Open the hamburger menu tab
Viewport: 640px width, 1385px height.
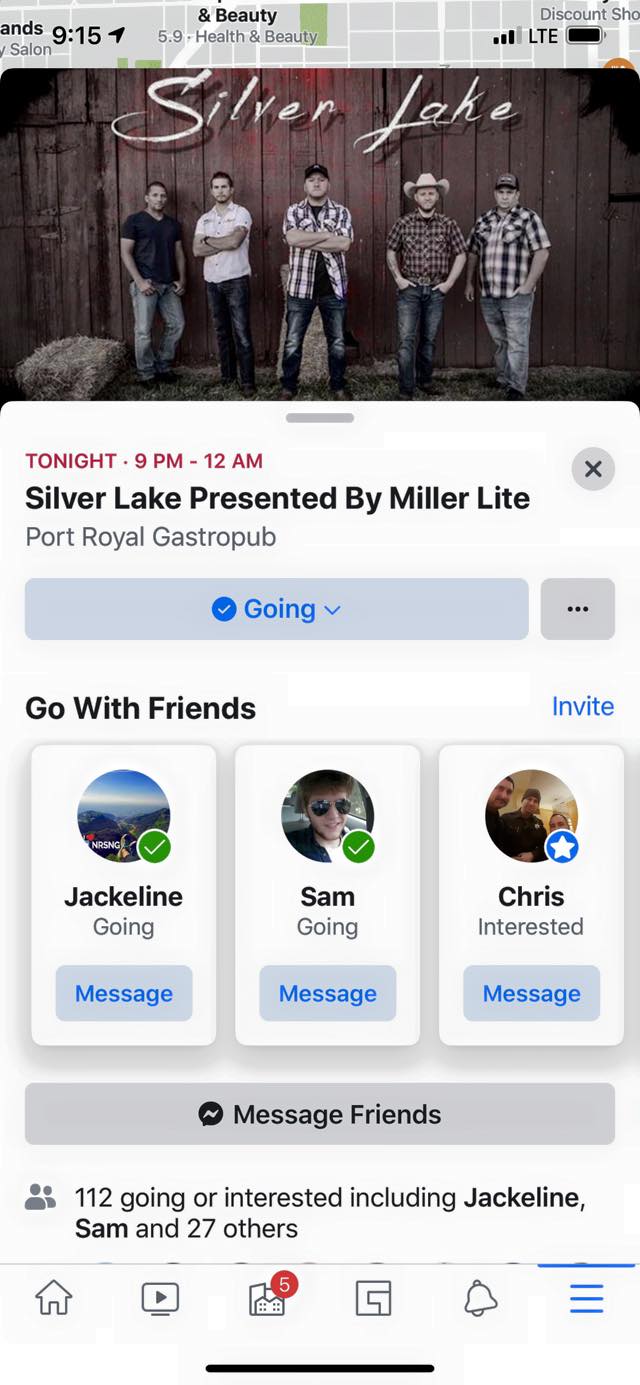[586, 1298]
